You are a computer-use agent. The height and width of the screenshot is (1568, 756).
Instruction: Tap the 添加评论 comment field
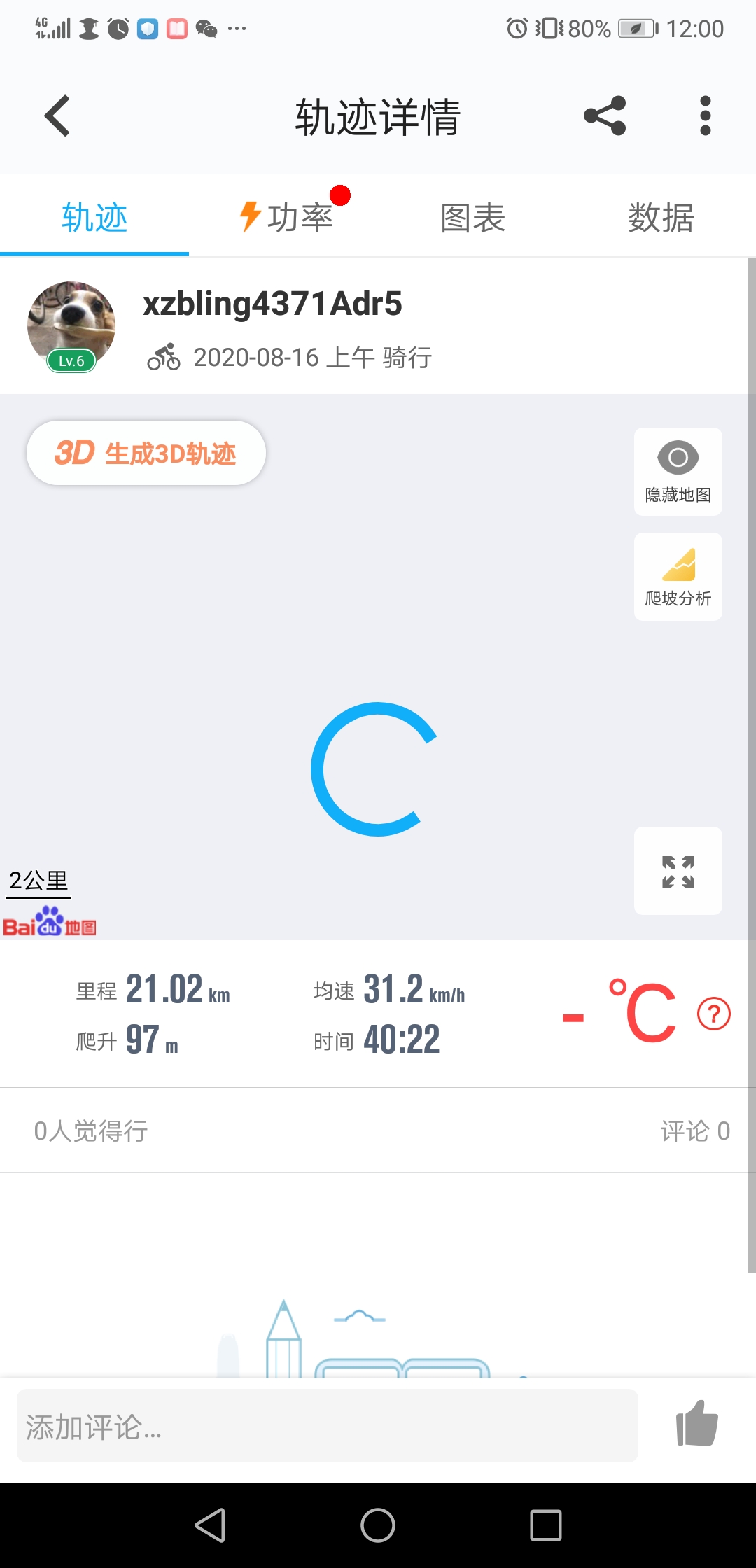pos(327,1425)
